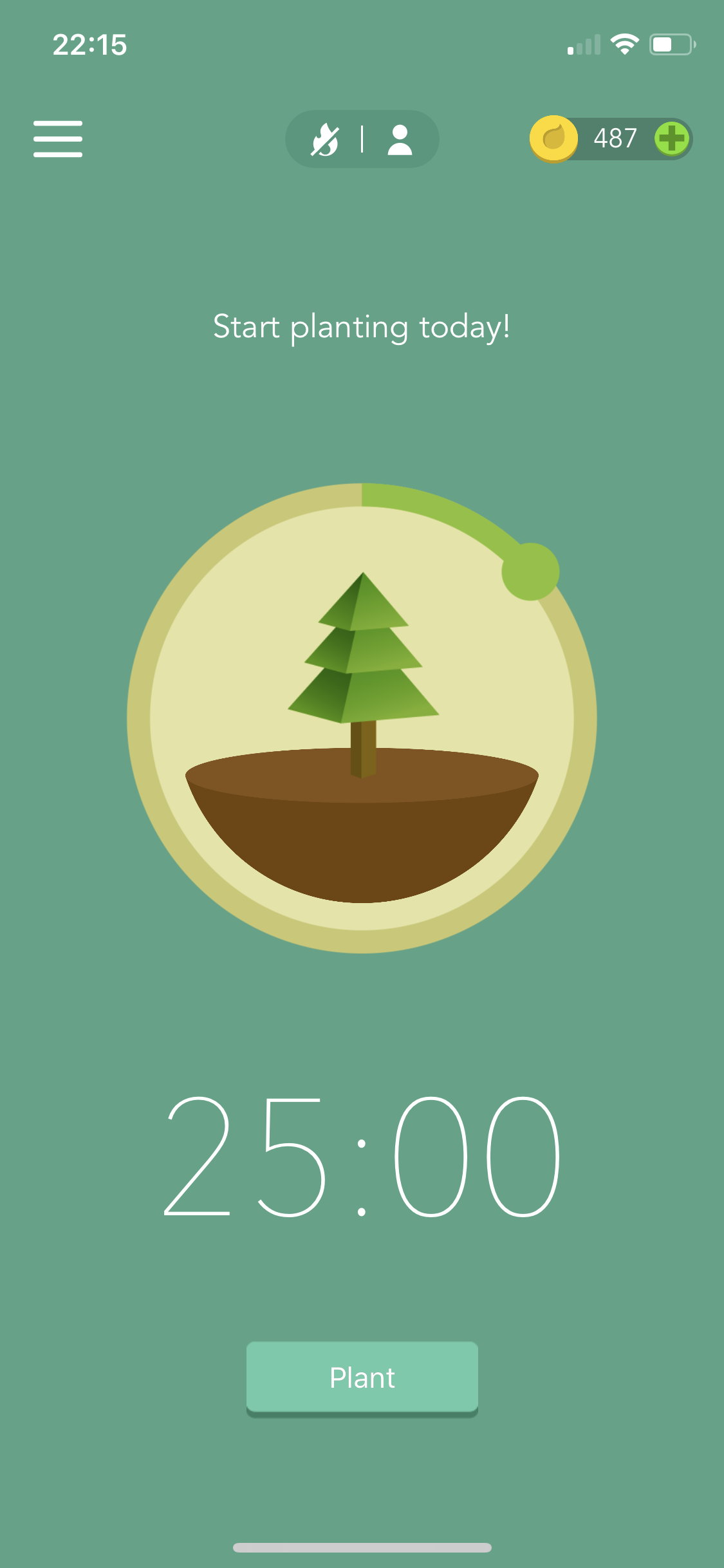This screenshot has height=1568, width=724.
Task: Tap the tree to choose a species
Action: pyautogui.click(x=363, y=674)
